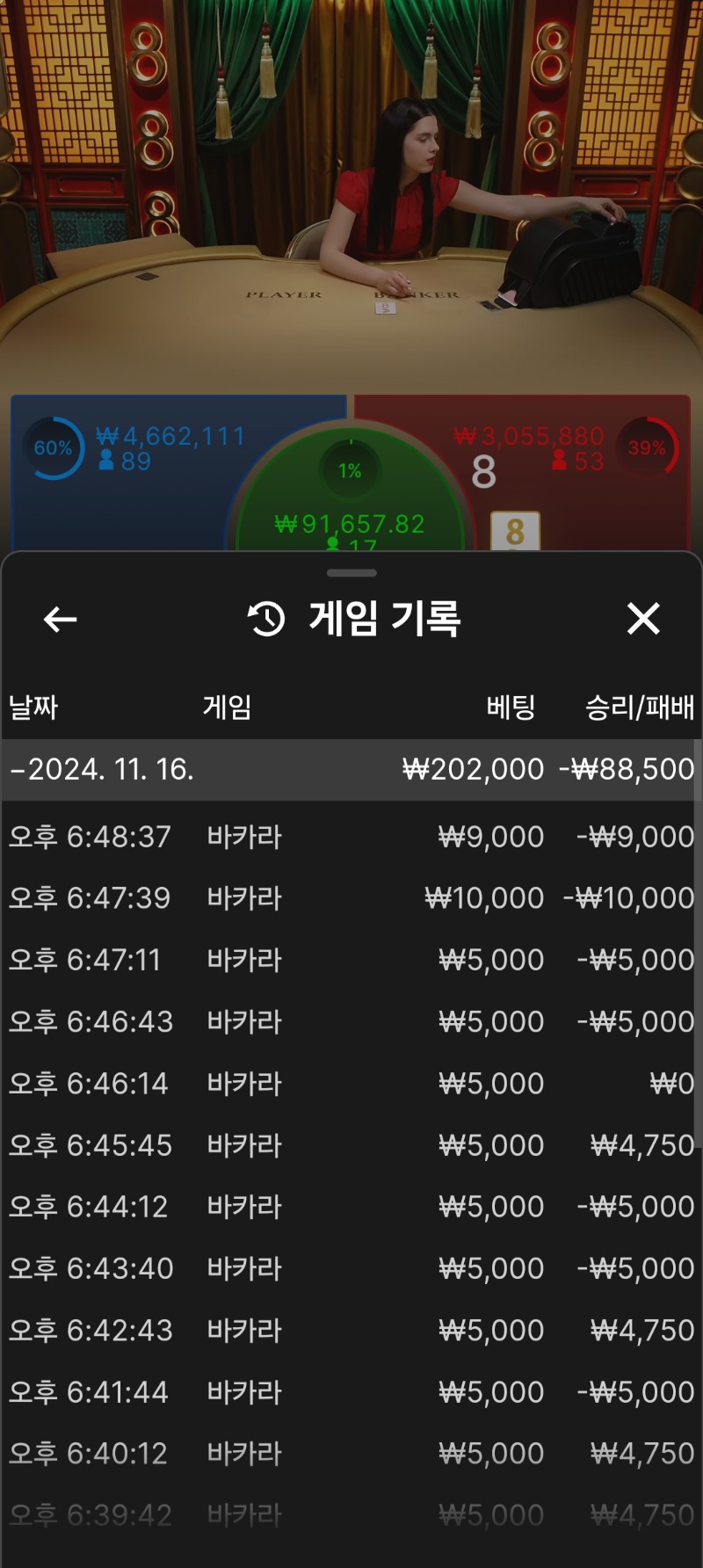Open the 오후 6:48:37 baccarat record

click(351, 837)
